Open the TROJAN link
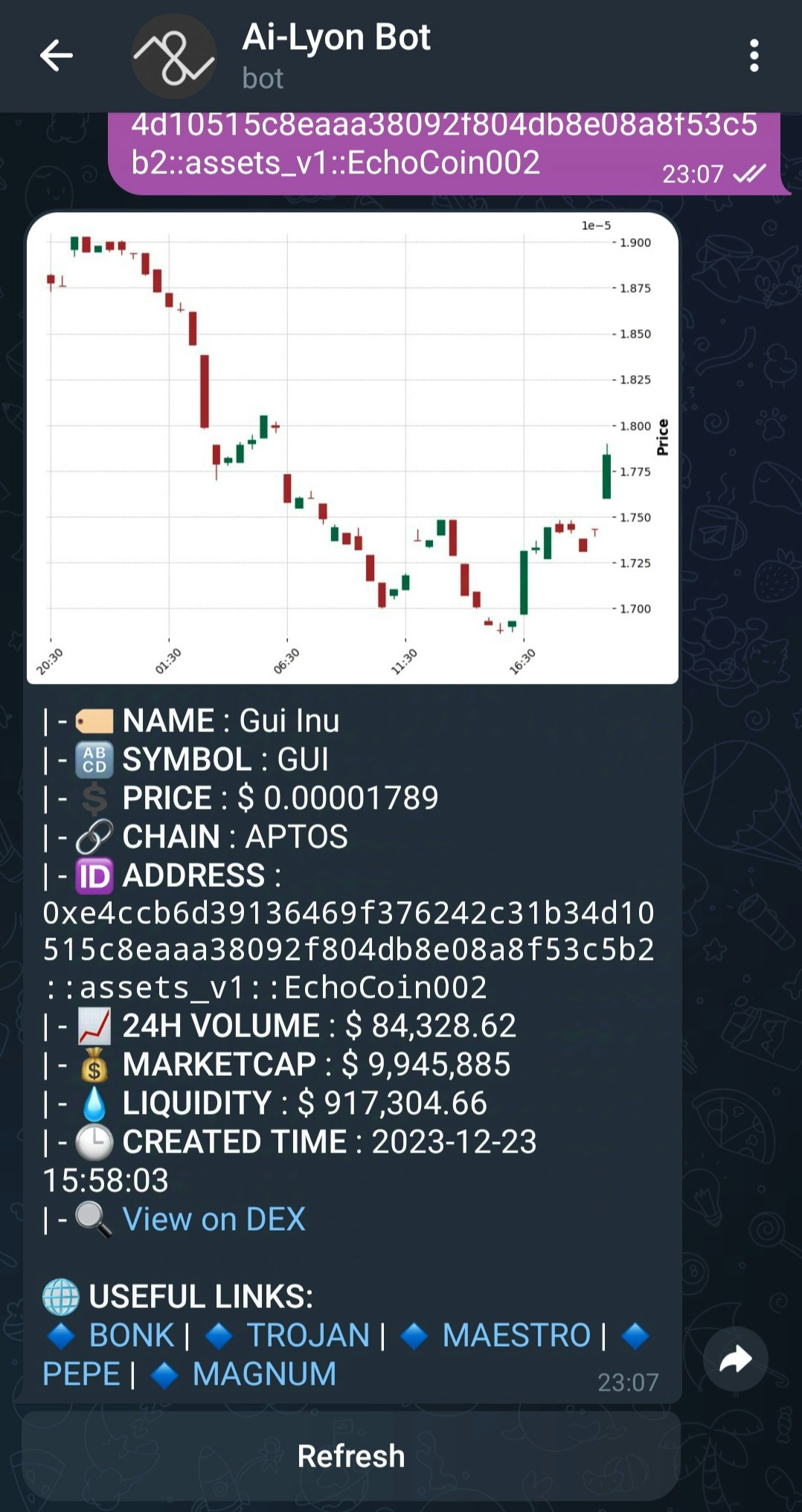 (308, 1335)
